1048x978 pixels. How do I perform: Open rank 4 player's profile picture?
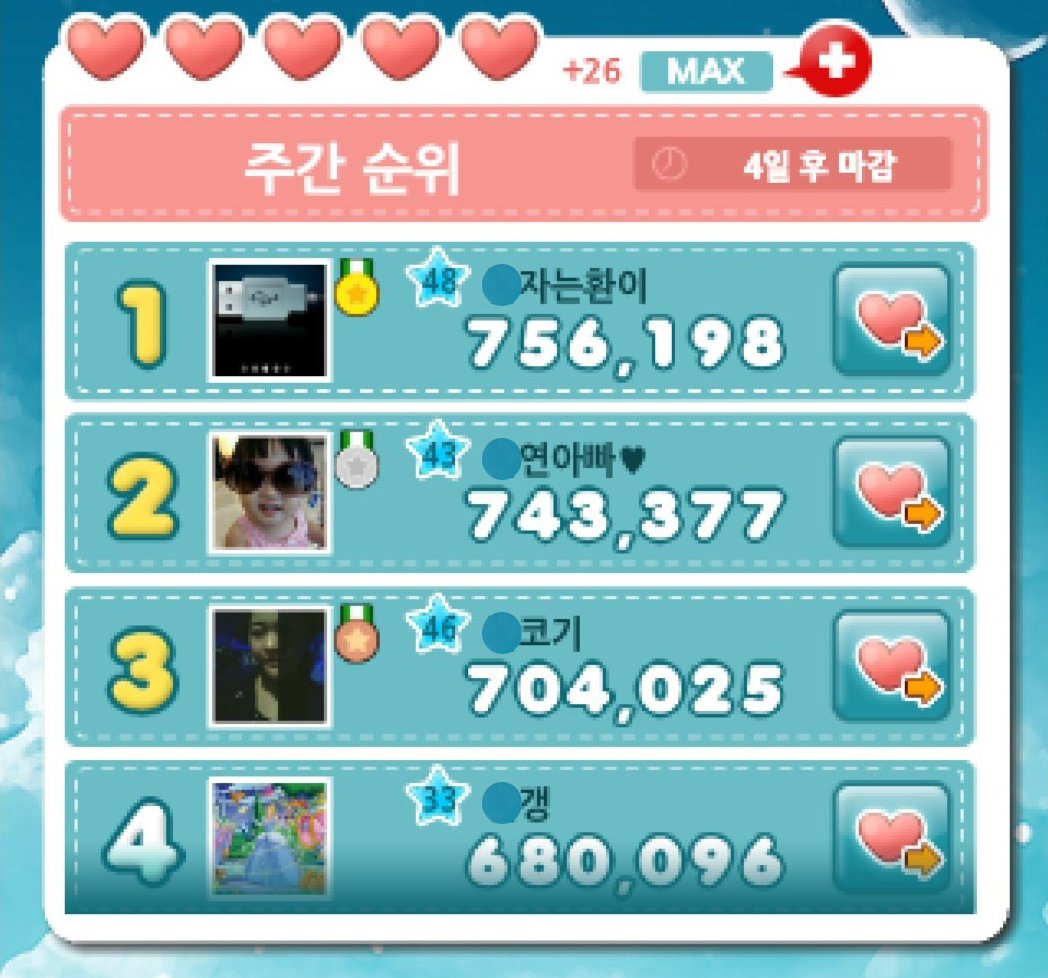270,838
